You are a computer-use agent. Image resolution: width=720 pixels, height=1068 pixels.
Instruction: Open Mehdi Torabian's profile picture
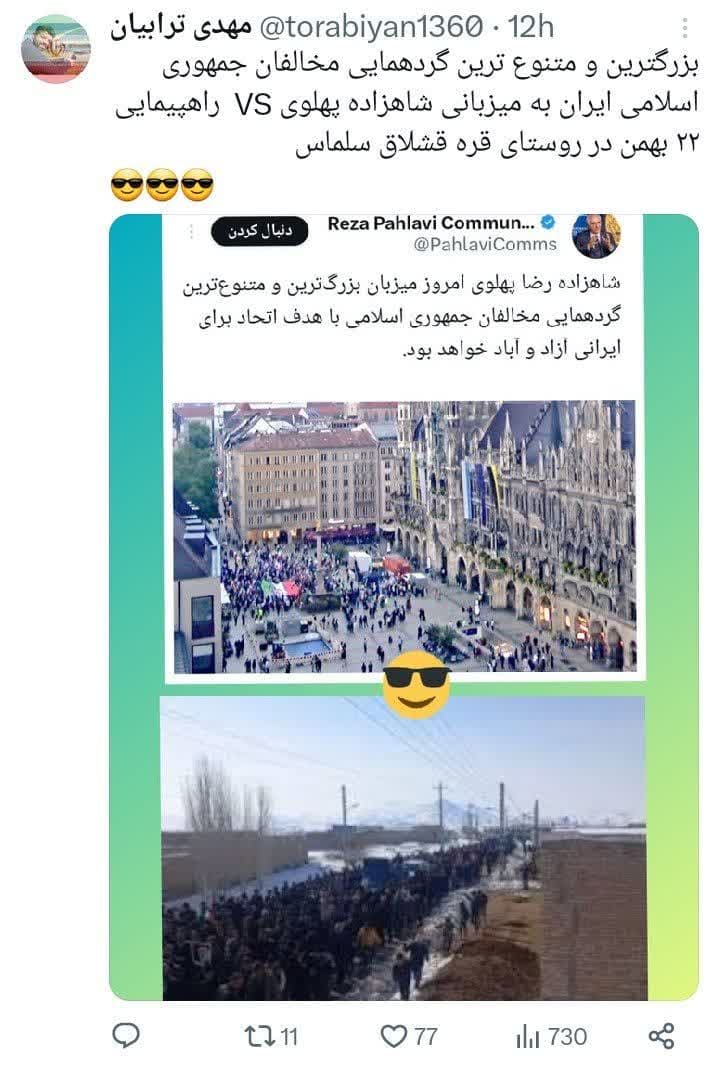click(56, 48)
